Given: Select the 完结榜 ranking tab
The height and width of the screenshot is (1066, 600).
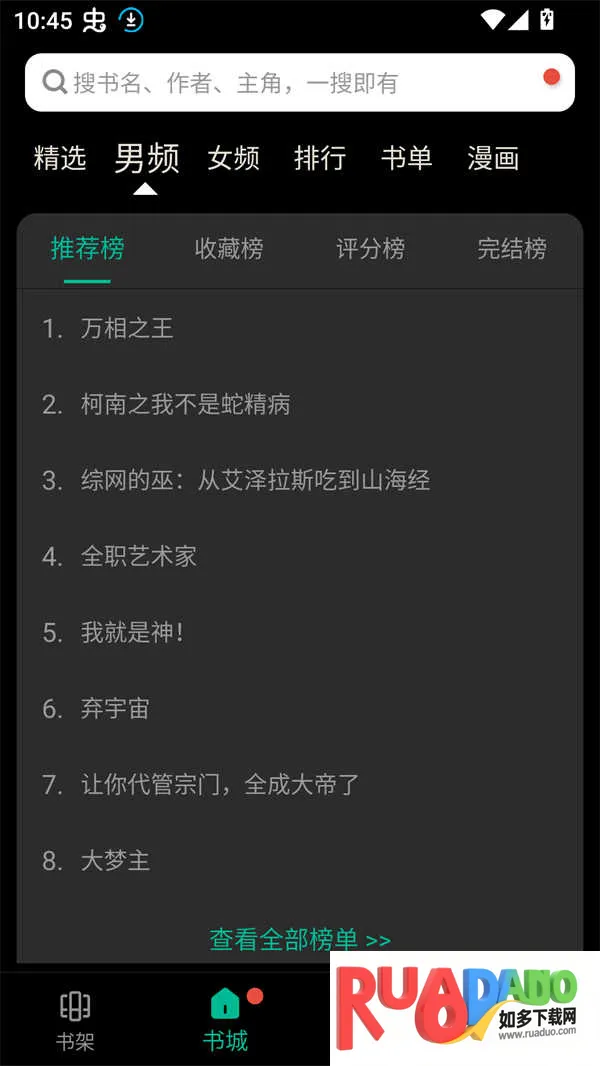Looking at the screenshot, I should [x=512, y=248].
